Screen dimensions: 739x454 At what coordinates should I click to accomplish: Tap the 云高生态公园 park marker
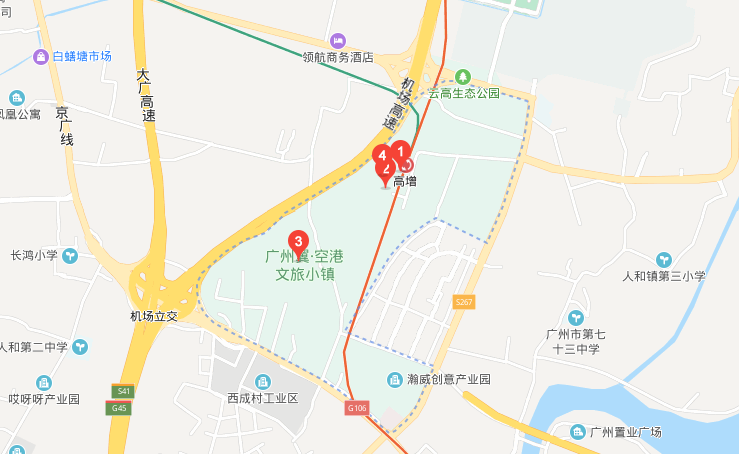(x=462, y=77)
